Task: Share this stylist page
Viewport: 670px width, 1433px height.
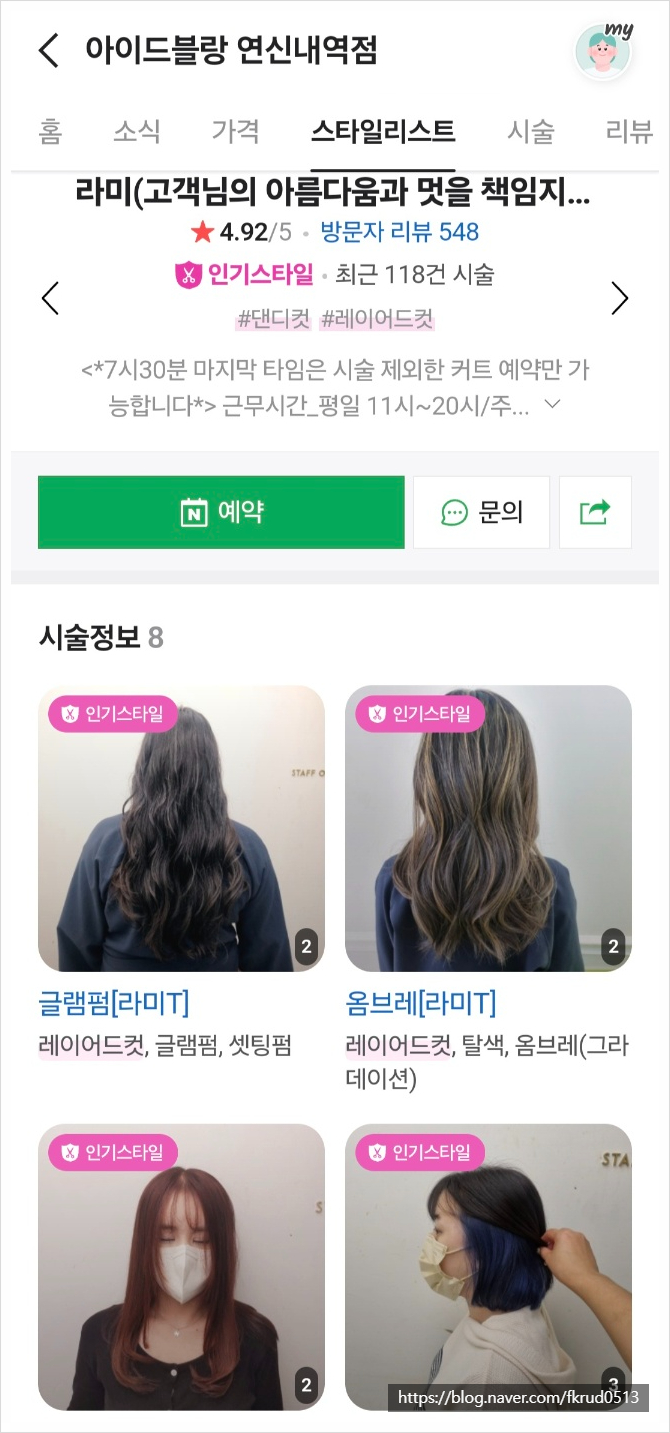Action: 595,512
